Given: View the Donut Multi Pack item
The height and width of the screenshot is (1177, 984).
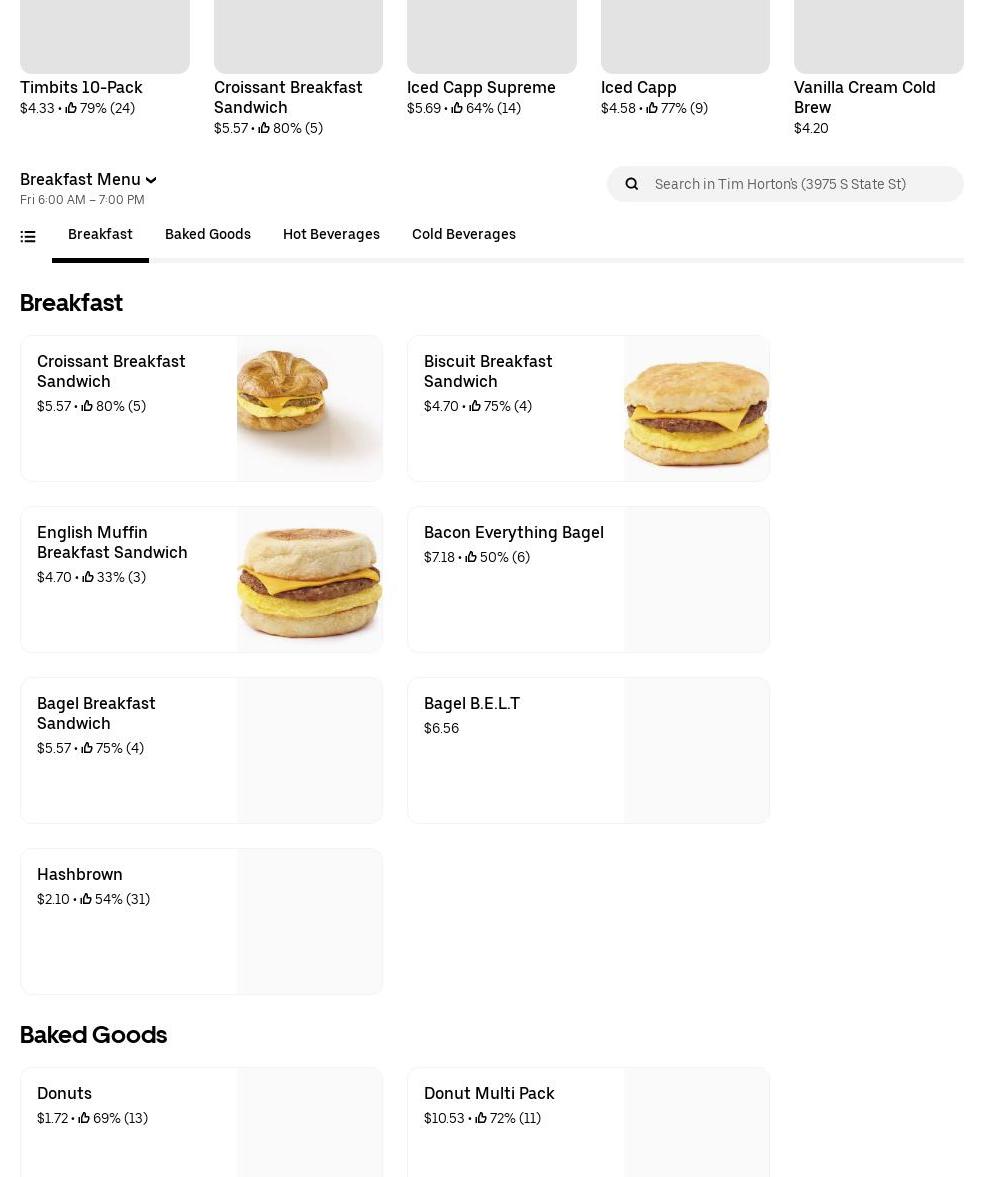Looking at the screenshot, I should pyautogui.click(x=588, y=1120).
